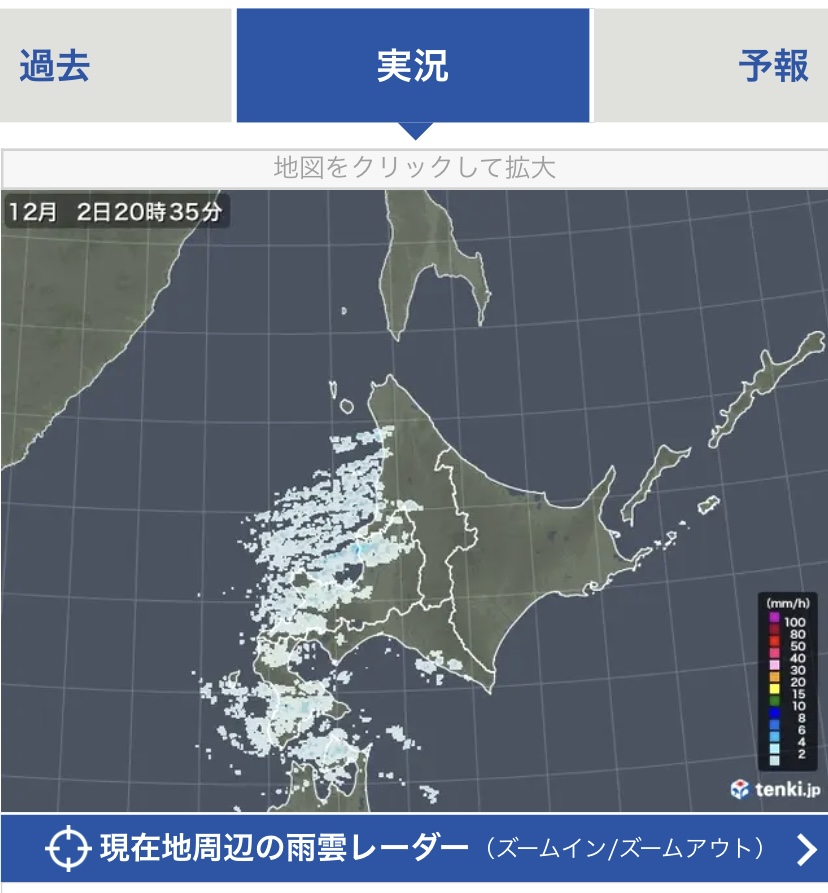The height and width of the screenshot is (893, 828).
Task: Switch to the 予報 forecast tab
Action: click(712, 66)
